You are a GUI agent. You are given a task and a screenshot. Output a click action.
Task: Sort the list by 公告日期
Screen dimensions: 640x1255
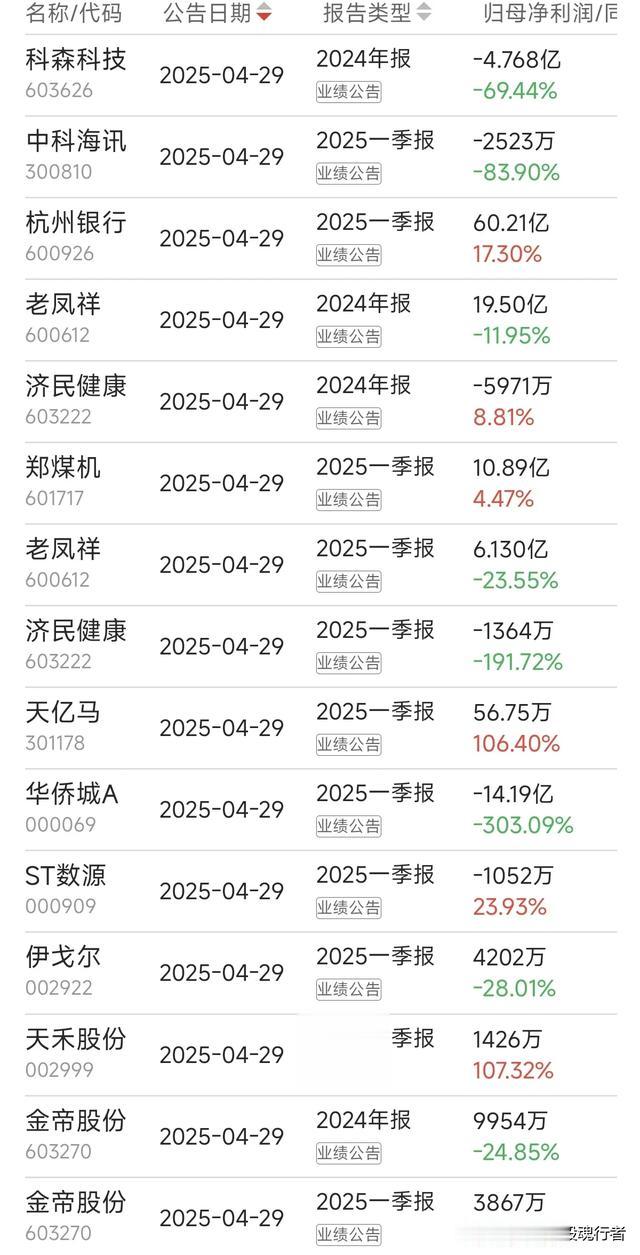tap(216, 13)
